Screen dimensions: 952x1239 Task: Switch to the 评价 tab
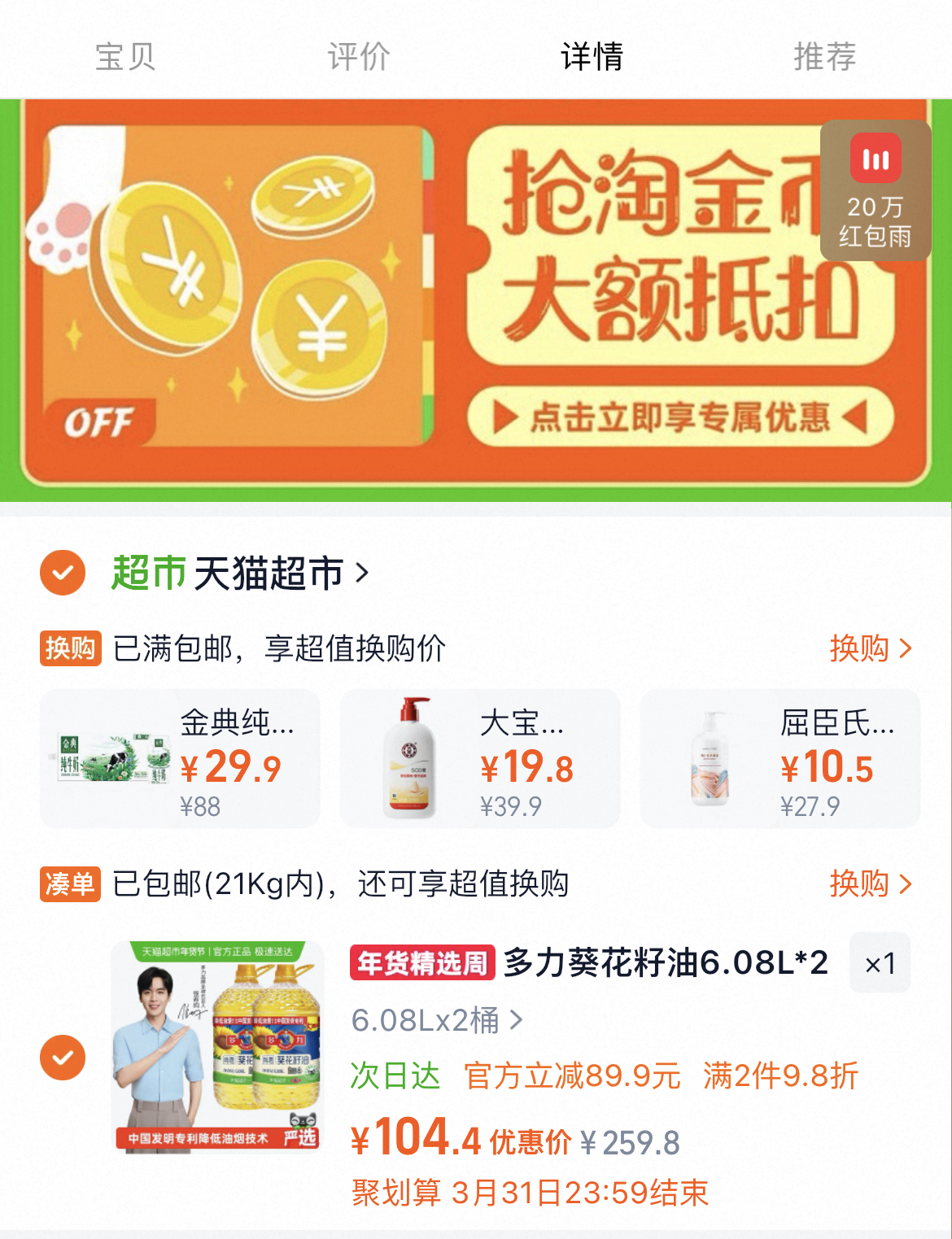(358, 56)
